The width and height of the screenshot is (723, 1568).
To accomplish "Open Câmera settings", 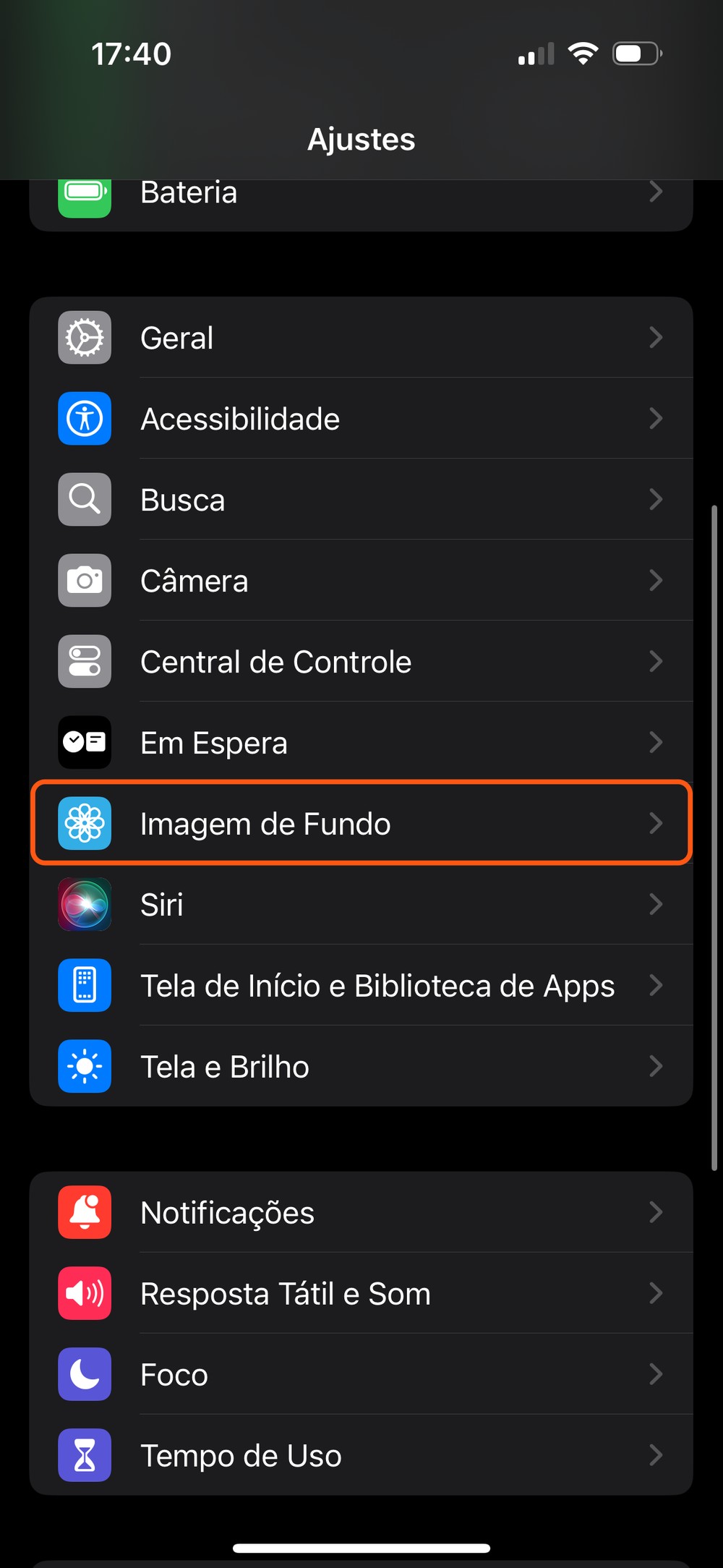I will coord(361,581).
